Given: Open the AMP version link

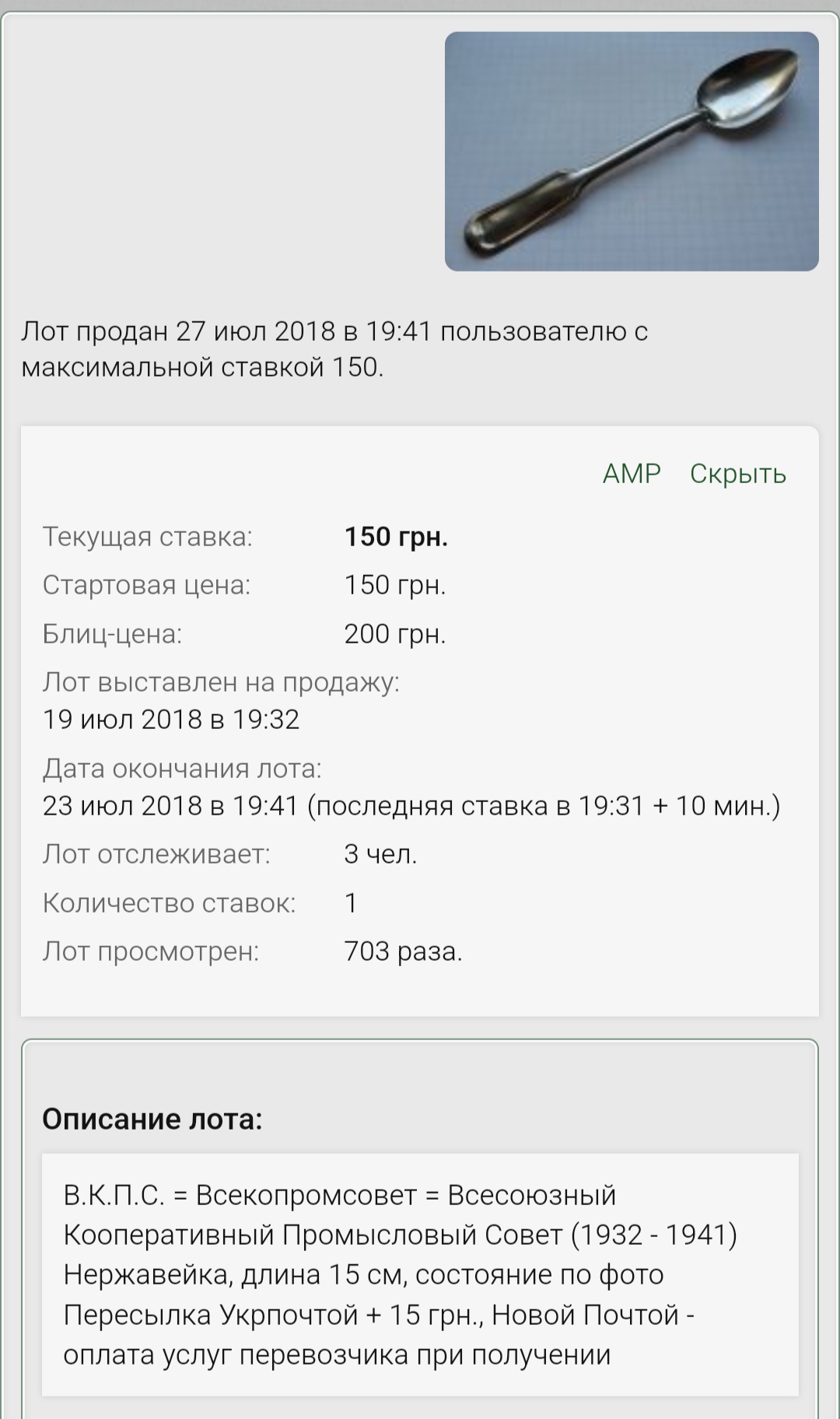Looking at the screenshot, I should 631,473.
